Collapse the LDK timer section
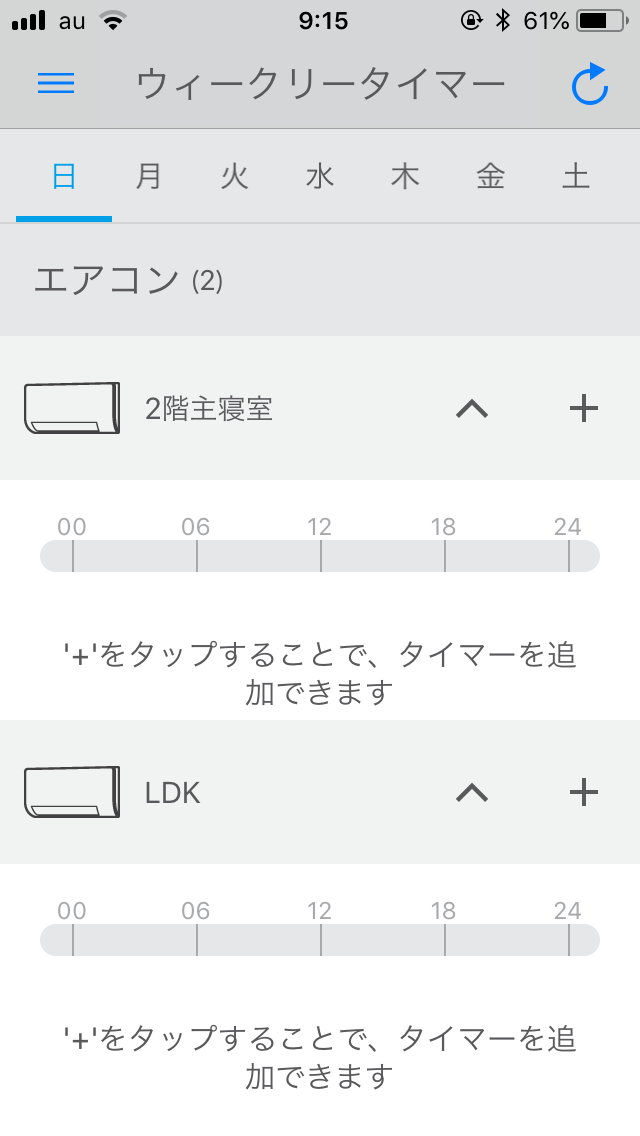This screenshot has width=640, height=1136. (472, 792)
